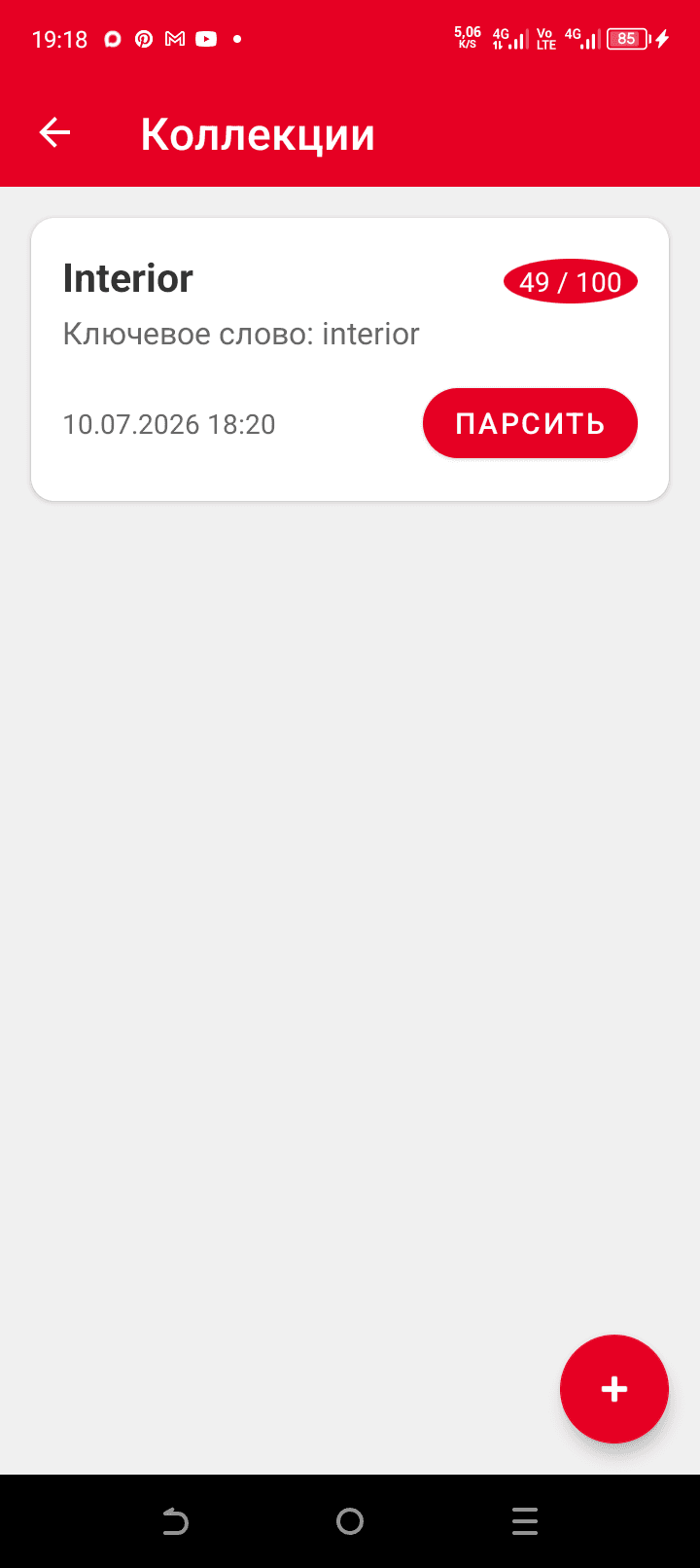Tap the ПАРСИТЬ button for Interior

tap(530, 423)
